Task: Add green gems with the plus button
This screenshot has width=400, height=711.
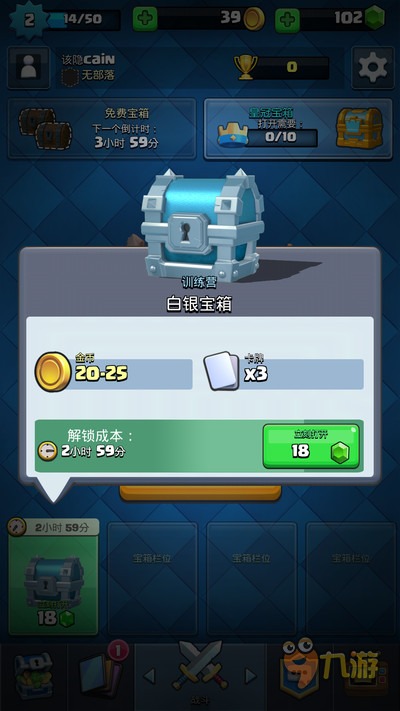Action: [287, 20]
